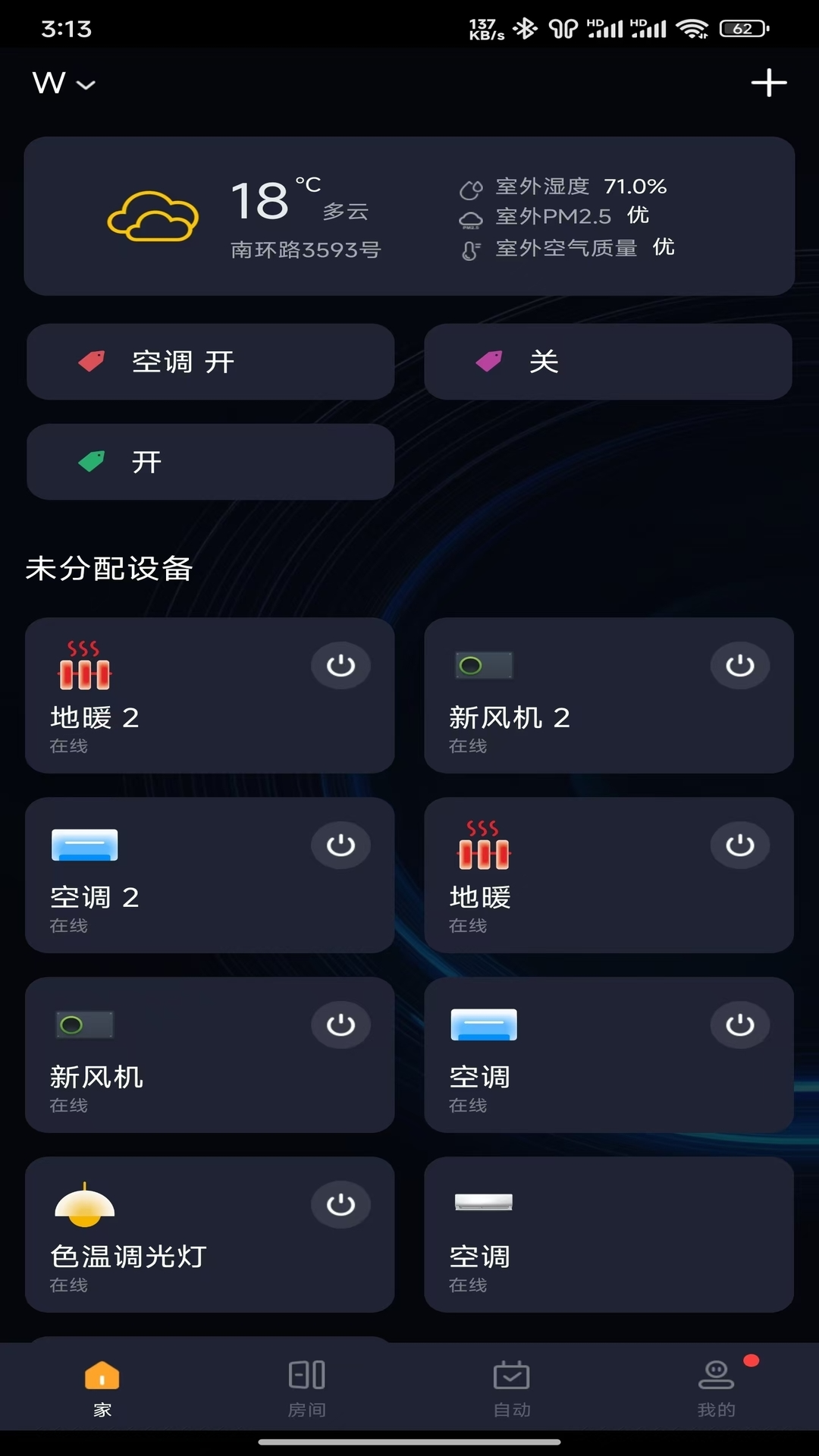Toggle power for 空调 2
Screen dimensions: 819x1456
pos(340,844)
